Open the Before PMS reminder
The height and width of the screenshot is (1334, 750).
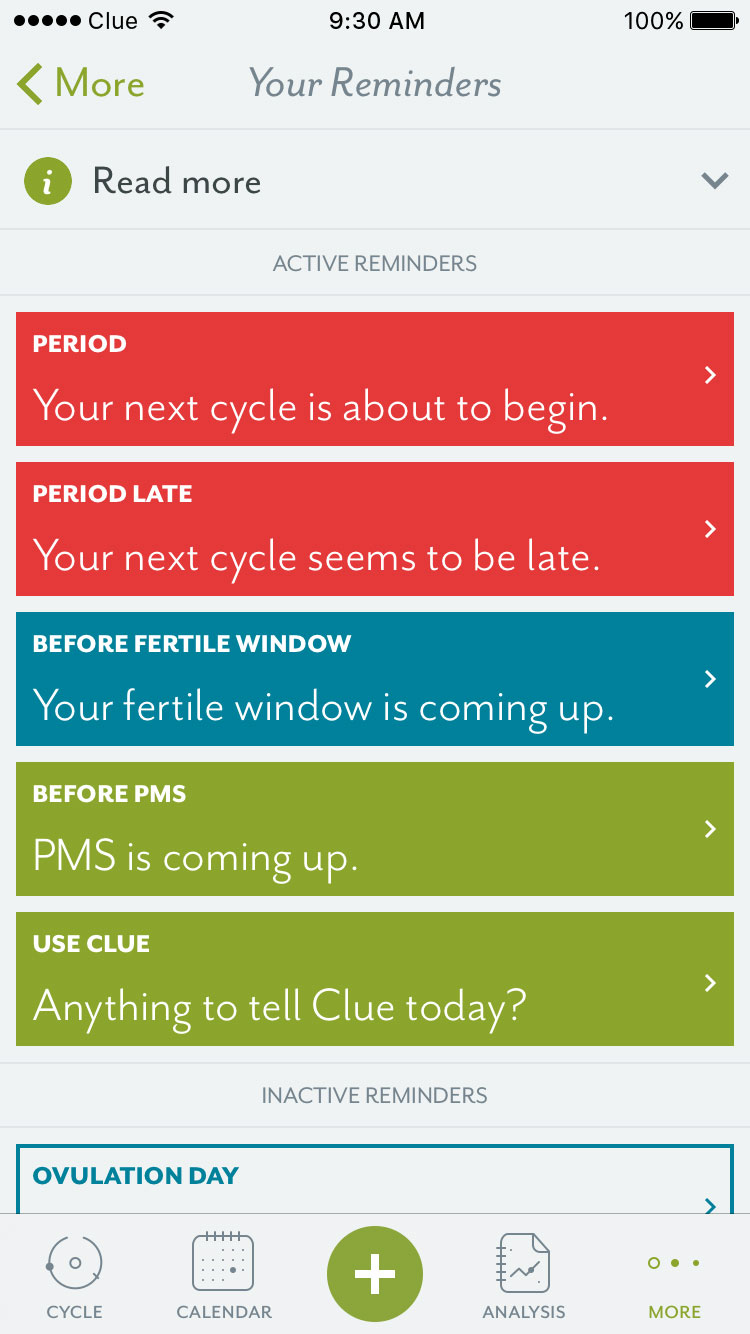[x=375, y=829]
